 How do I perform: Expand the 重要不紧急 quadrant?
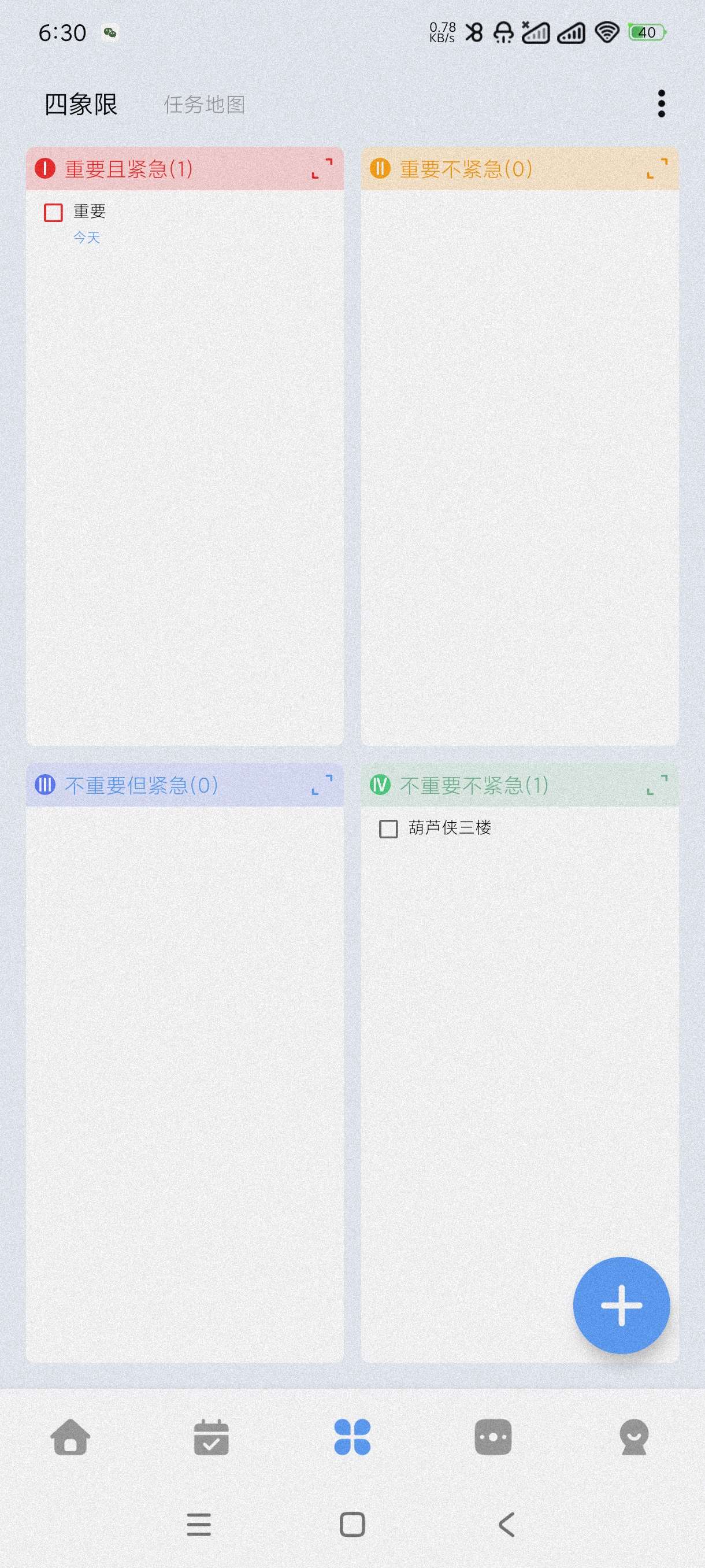pos(657,169)
